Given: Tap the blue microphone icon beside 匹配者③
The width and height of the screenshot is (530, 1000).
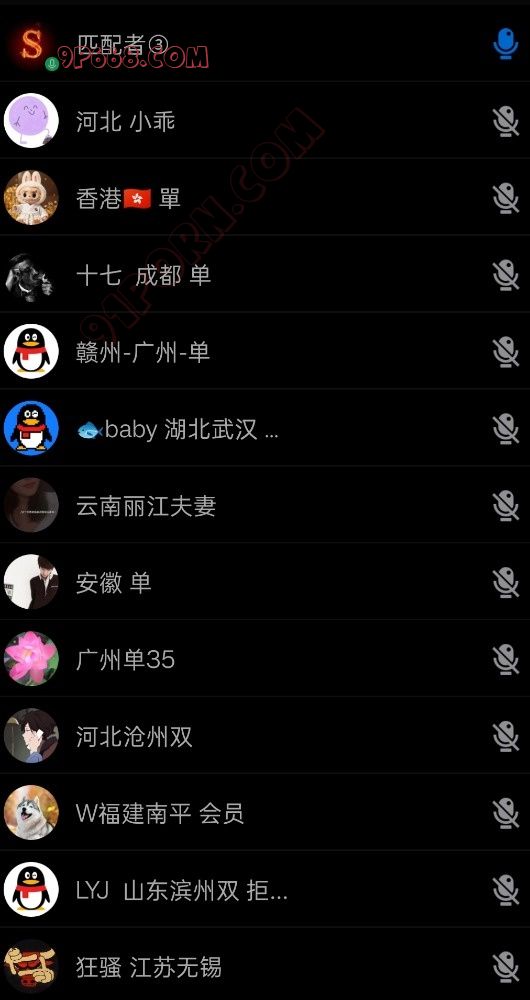Looking at the screenshot, I should tap(505, 44).
